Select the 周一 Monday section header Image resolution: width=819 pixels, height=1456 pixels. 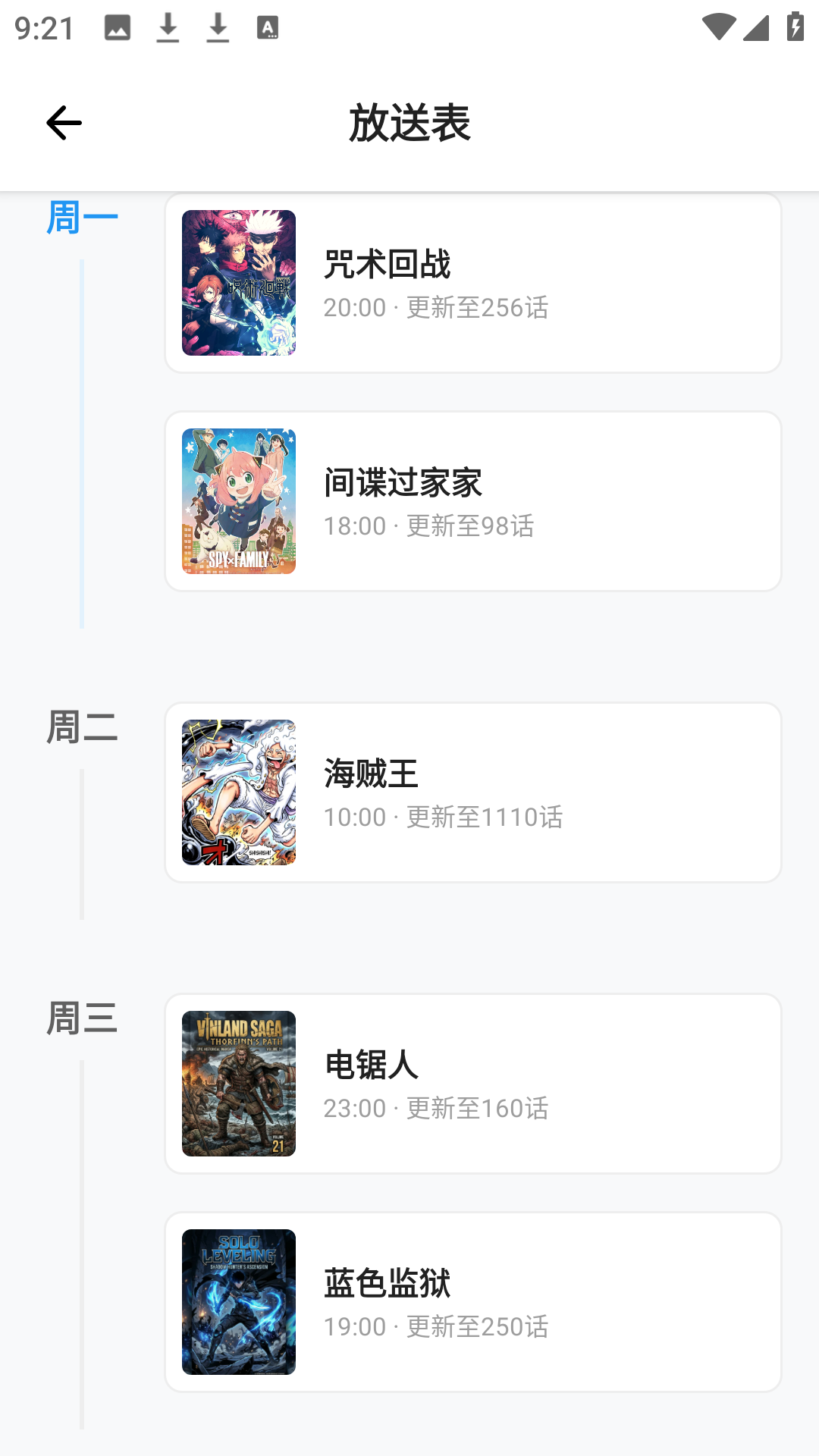(80, 215)
